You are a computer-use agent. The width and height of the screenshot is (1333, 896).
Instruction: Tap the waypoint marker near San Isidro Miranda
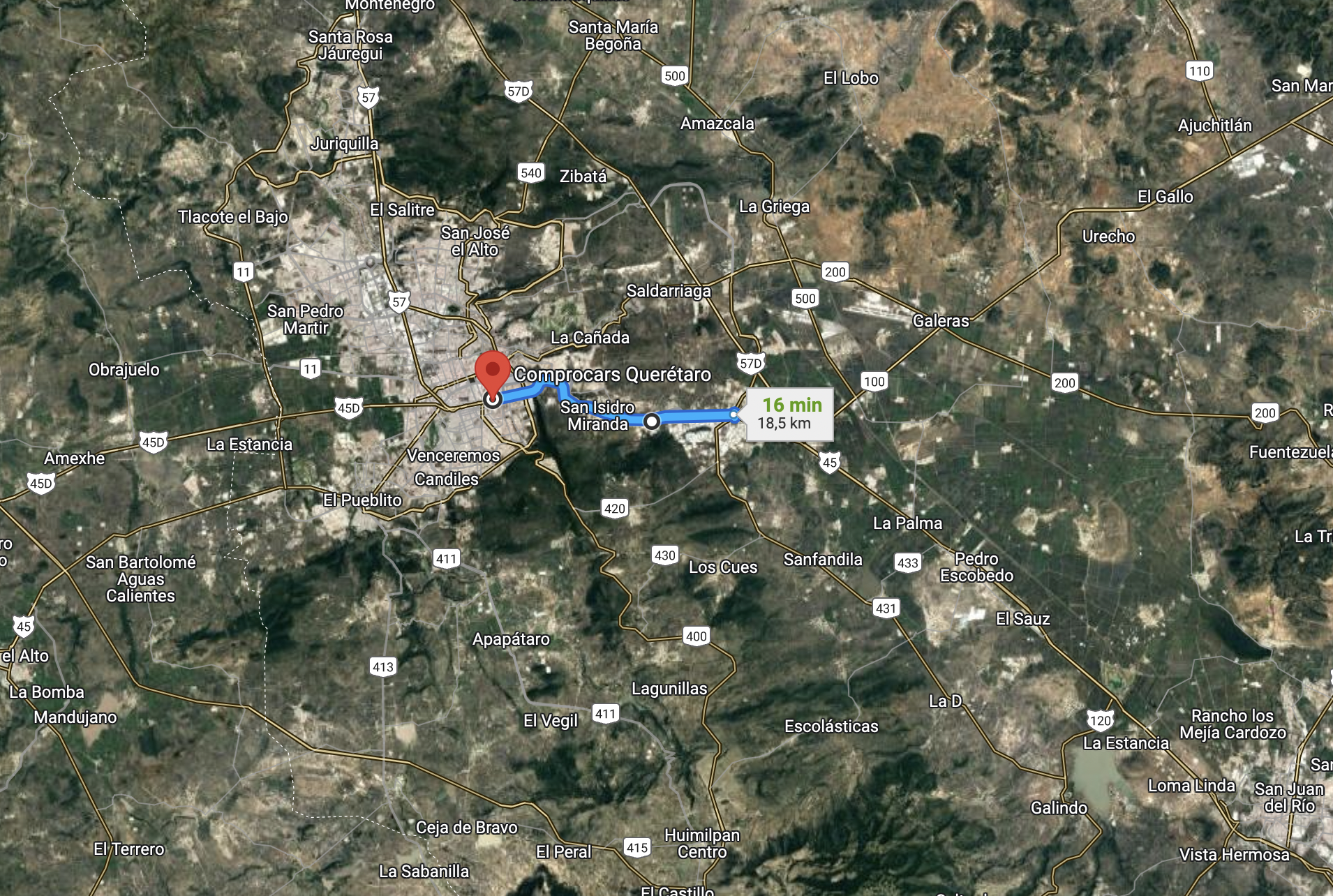point(652,421)
